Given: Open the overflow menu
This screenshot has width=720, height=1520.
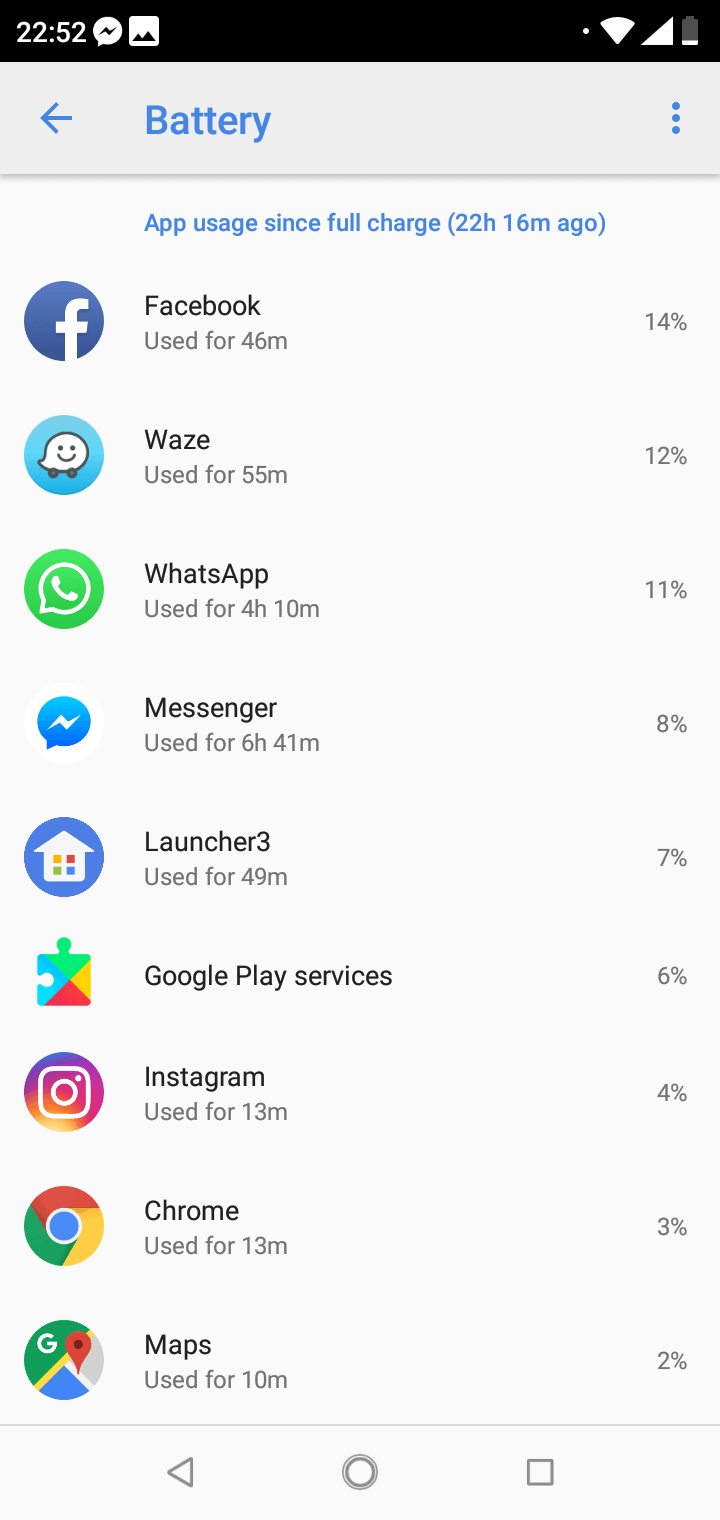Looking at the screenshot, I should click(x=676, y=119).
